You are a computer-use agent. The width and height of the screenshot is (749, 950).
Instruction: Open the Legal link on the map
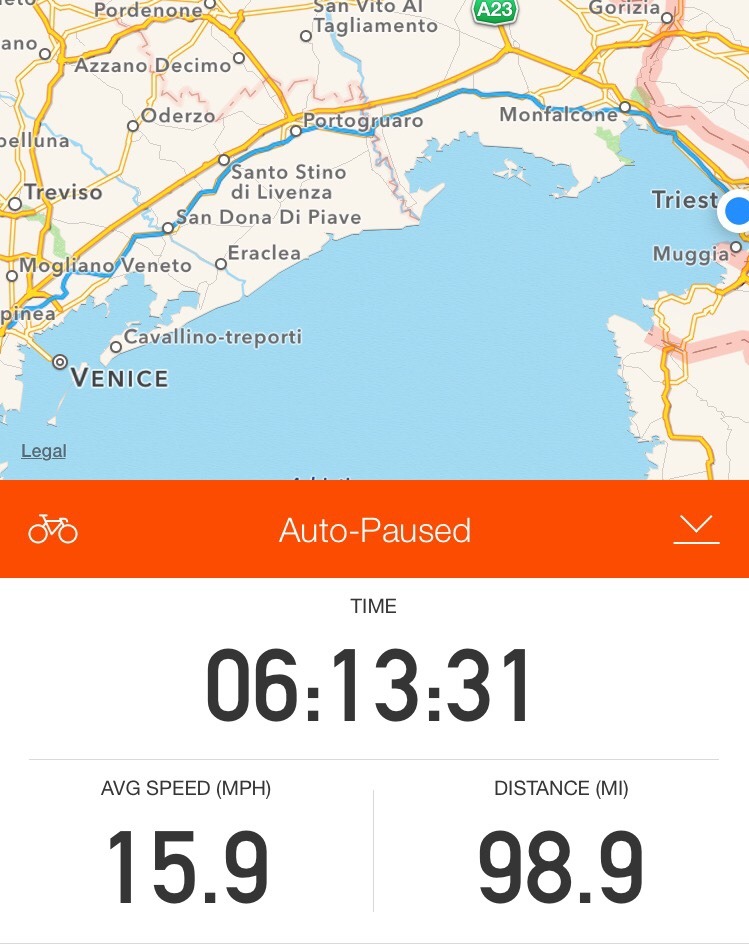click(x=44, y=451)
